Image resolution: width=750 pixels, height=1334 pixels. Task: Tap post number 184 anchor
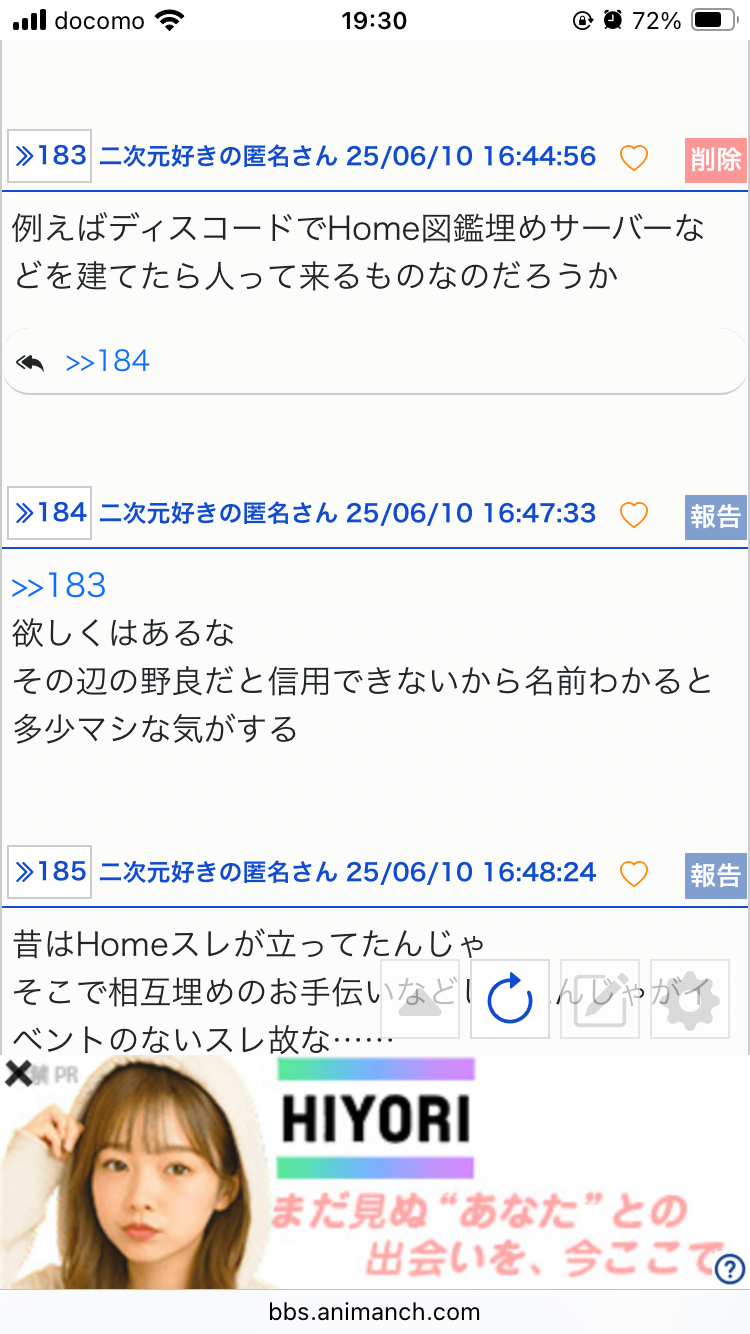tap(50, 513)
